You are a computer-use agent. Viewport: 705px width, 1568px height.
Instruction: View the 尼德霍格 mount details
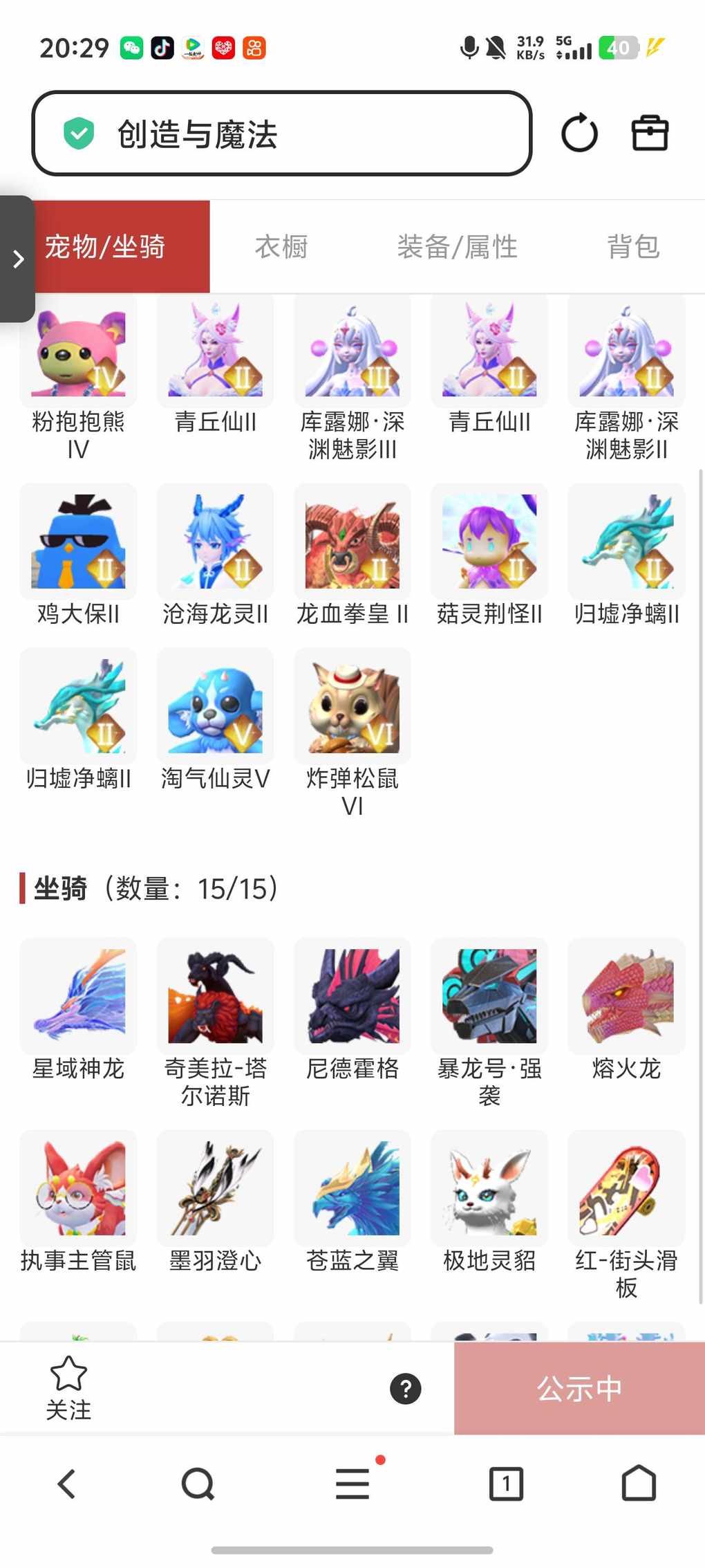[352, 996]
